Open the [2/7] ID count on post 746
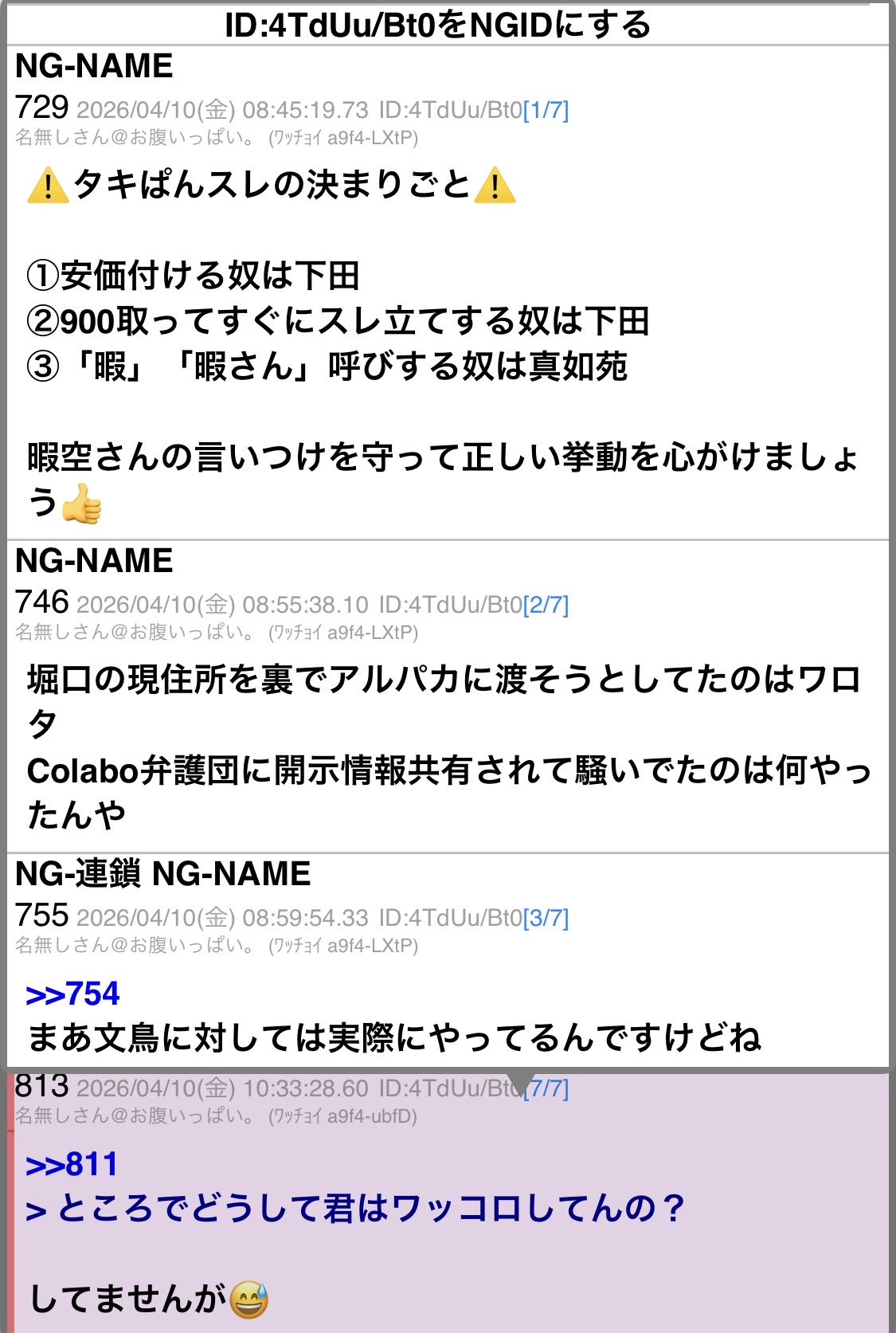The height and width of the screenshot is (1333, 896). coord(546,605)
